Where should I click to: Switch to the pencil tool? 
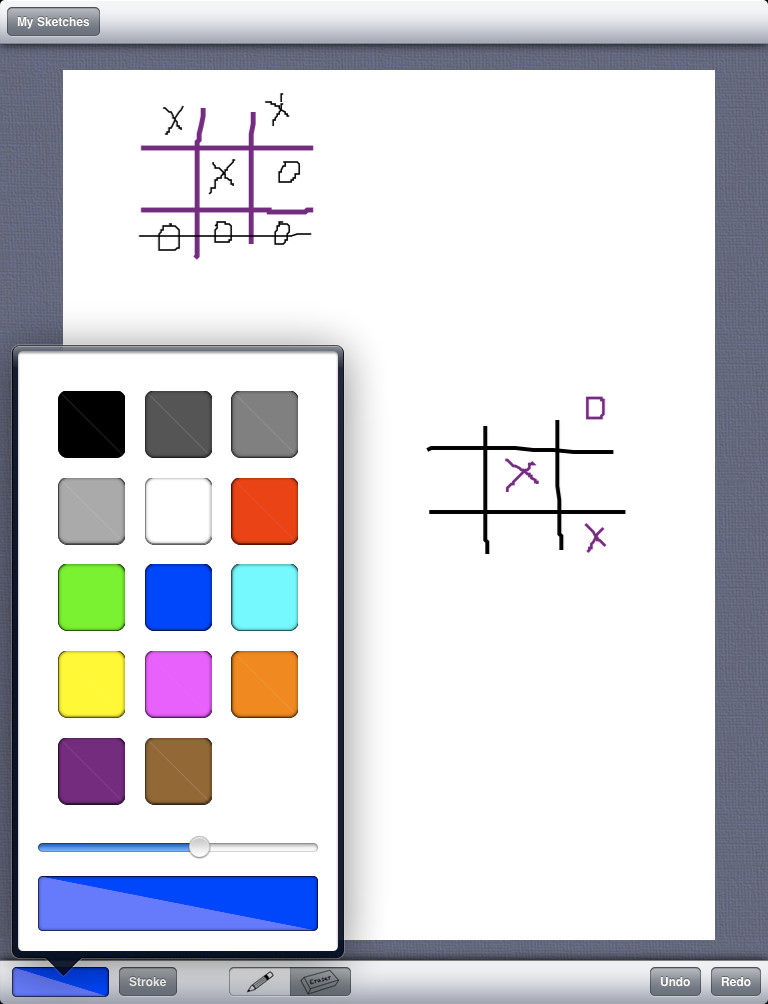pos(260,982)
